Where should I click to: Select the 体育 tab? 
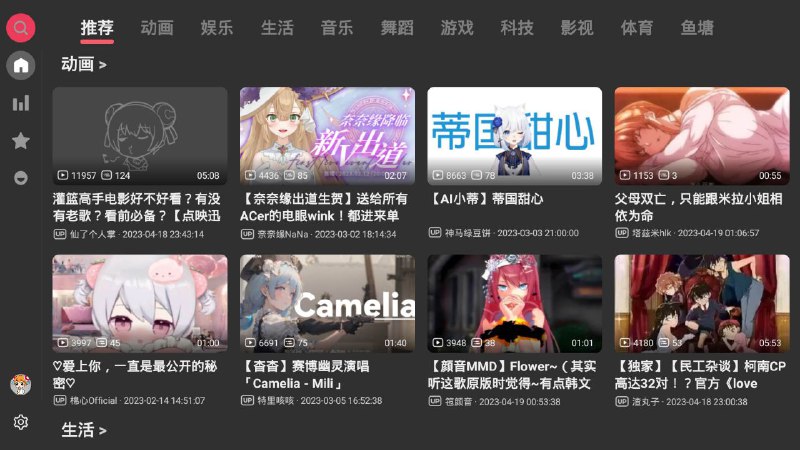637,28
